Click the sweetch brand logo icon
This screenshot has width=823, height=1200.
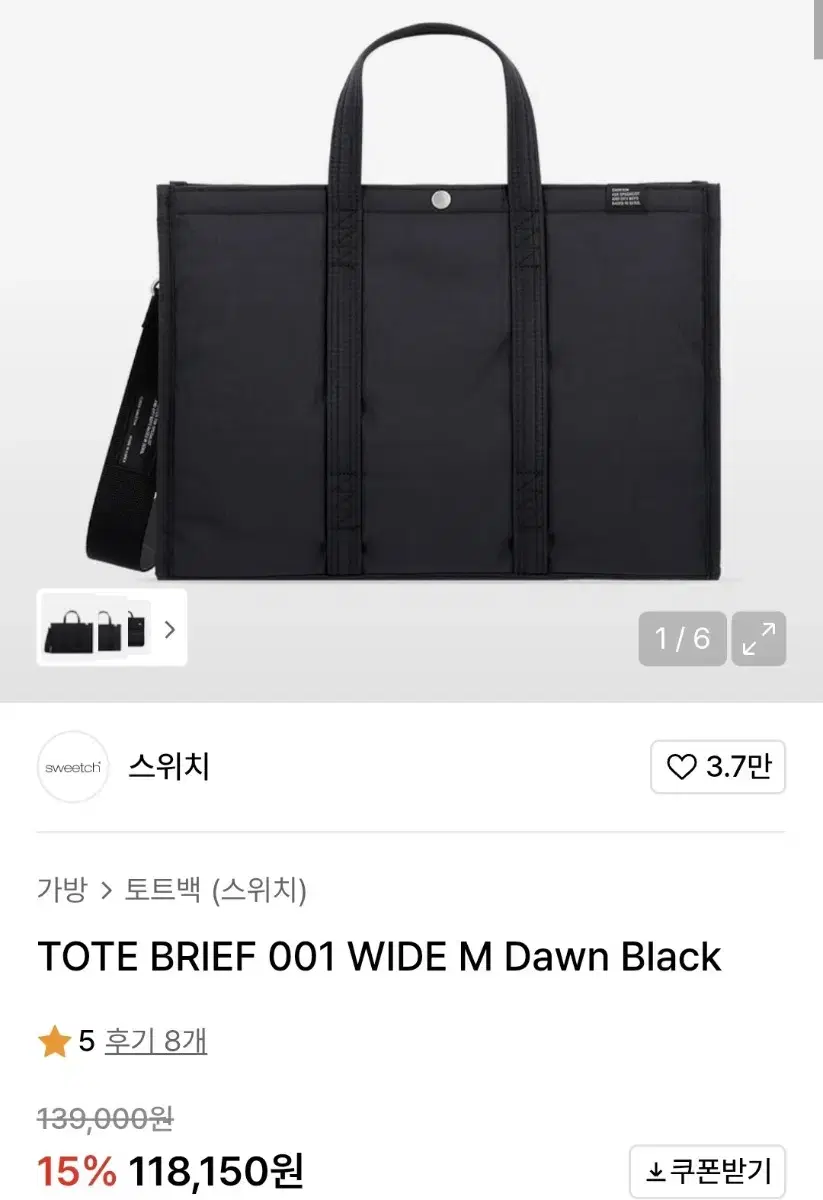pos(72,767)
